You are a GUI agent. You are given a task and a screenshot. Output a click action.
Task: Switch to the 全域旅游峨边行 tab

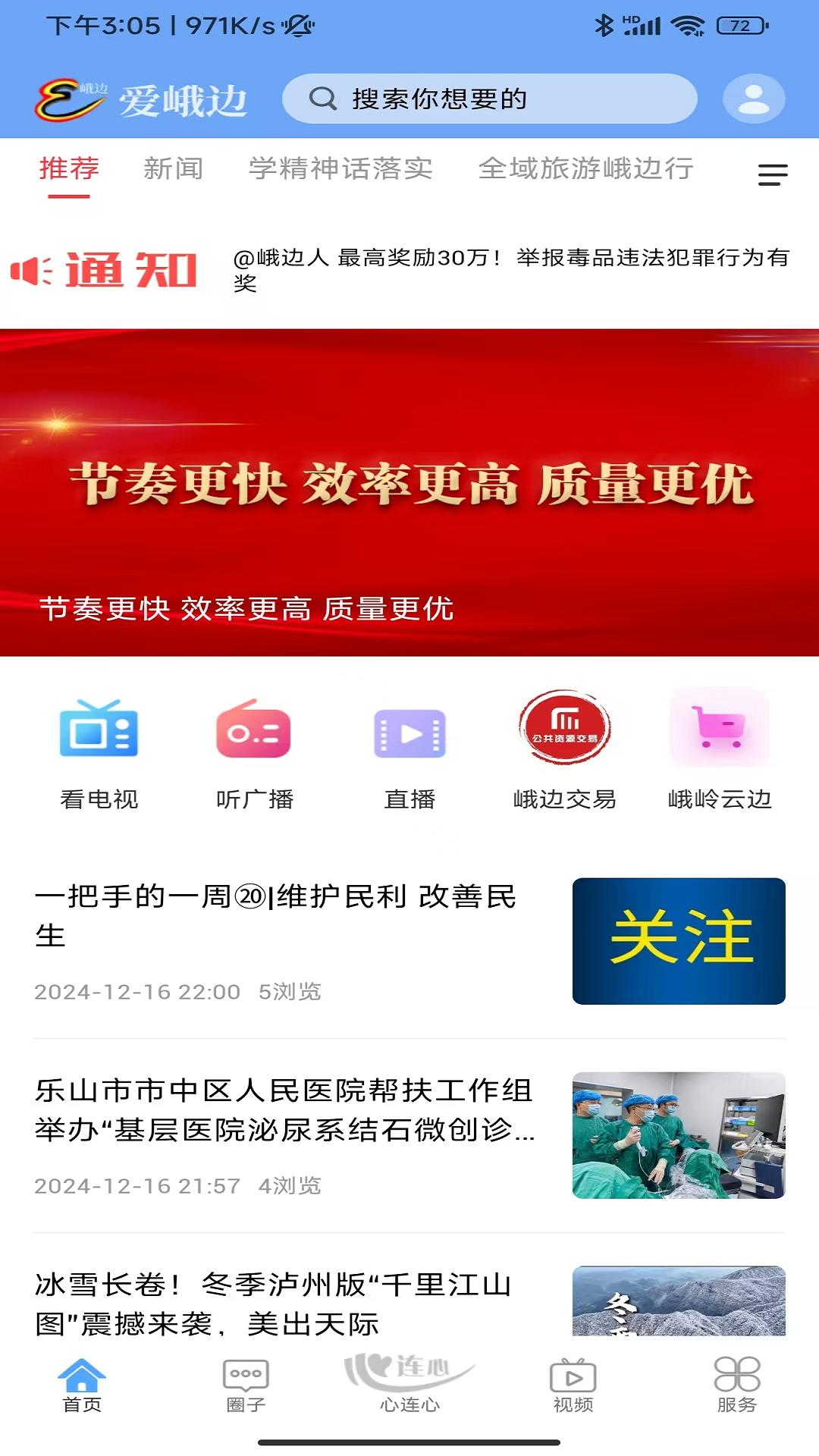coord(585,170)
